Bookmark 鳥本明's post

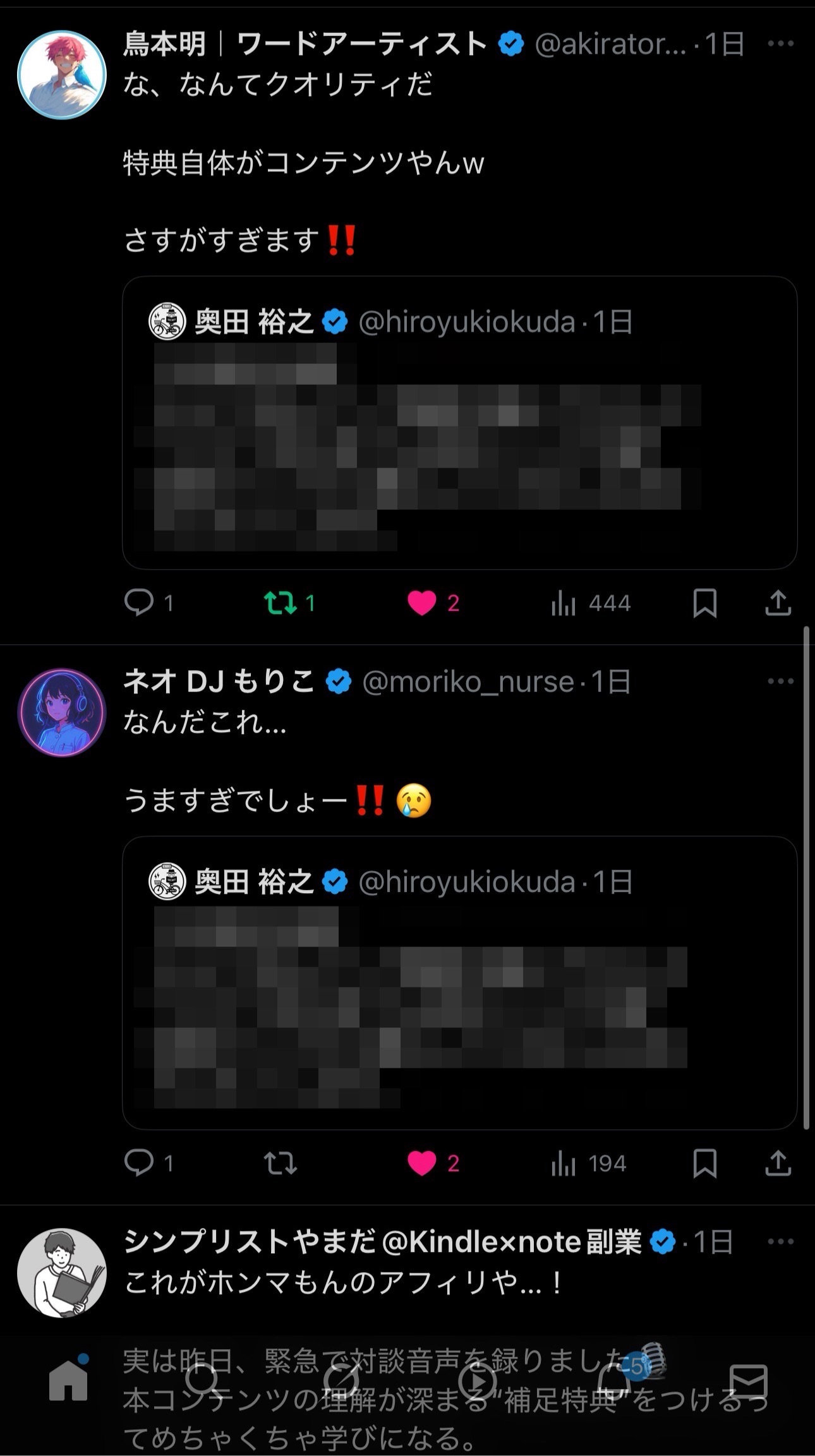[x=704, y=603]
